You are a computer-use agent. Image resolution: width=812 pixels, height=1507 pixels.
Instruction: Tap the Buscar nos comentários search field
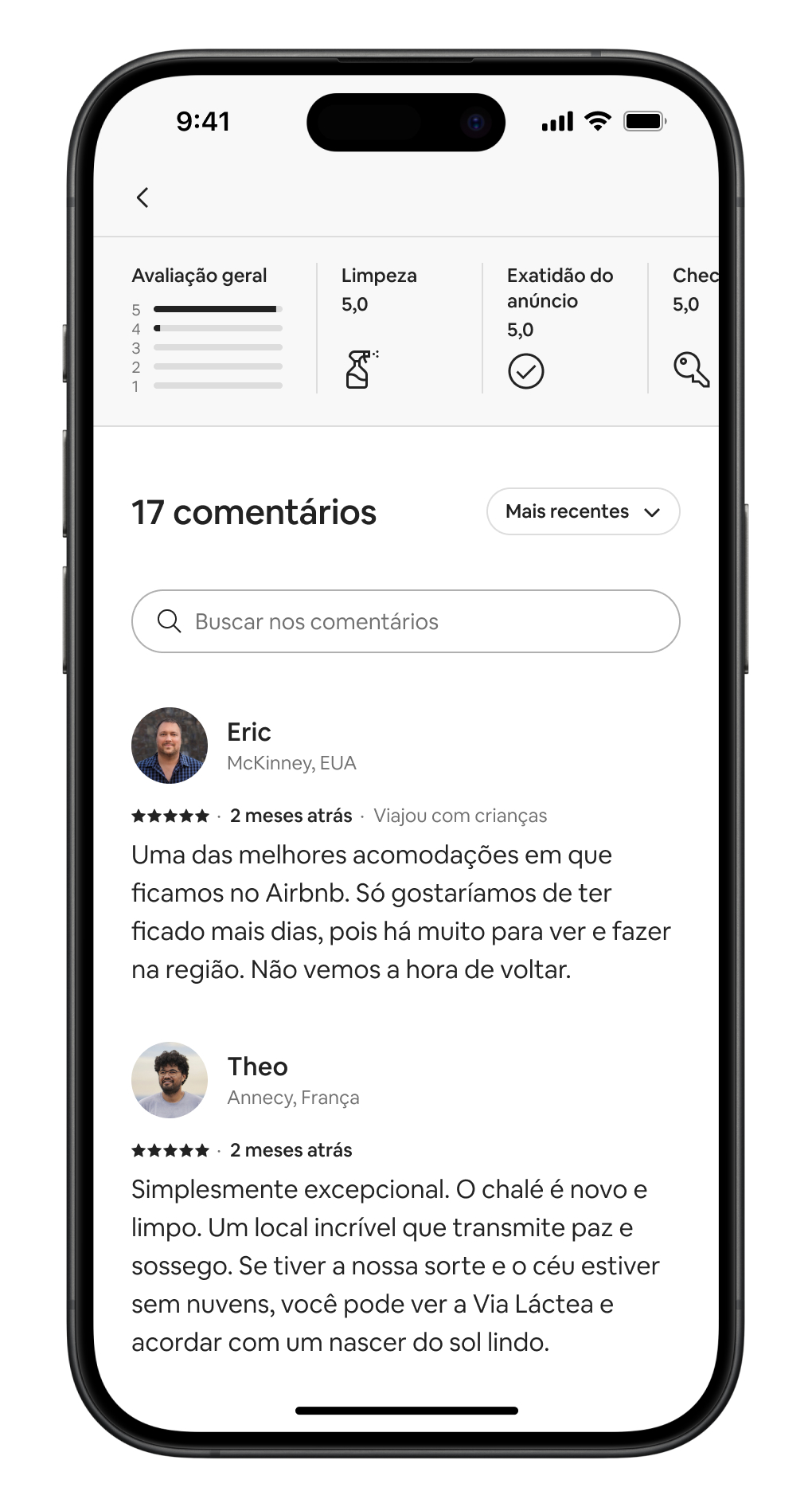405,621
